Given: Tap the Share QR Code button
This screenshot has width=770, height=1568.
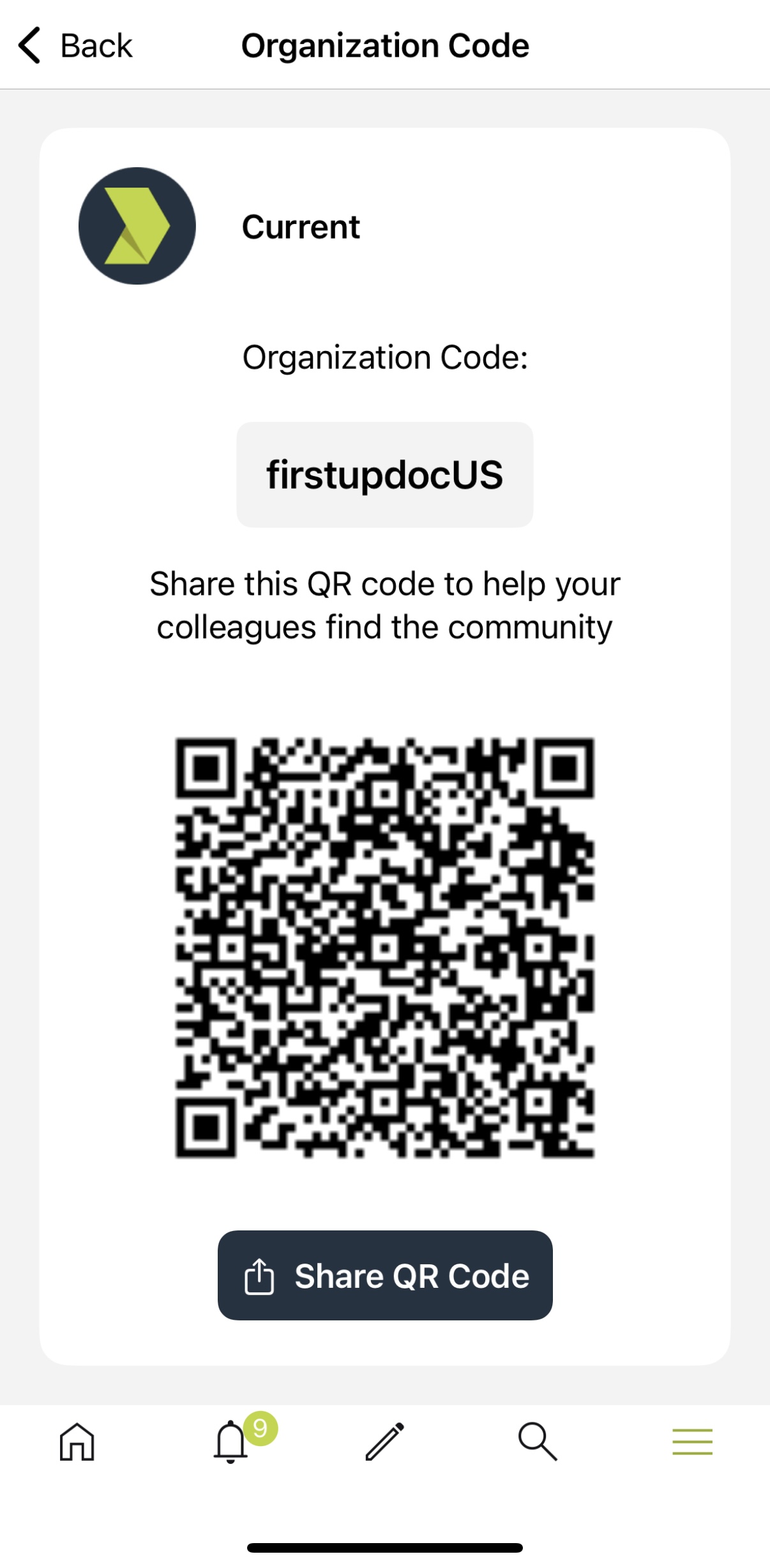Looking at the screenshot, I should [385, 1276].
